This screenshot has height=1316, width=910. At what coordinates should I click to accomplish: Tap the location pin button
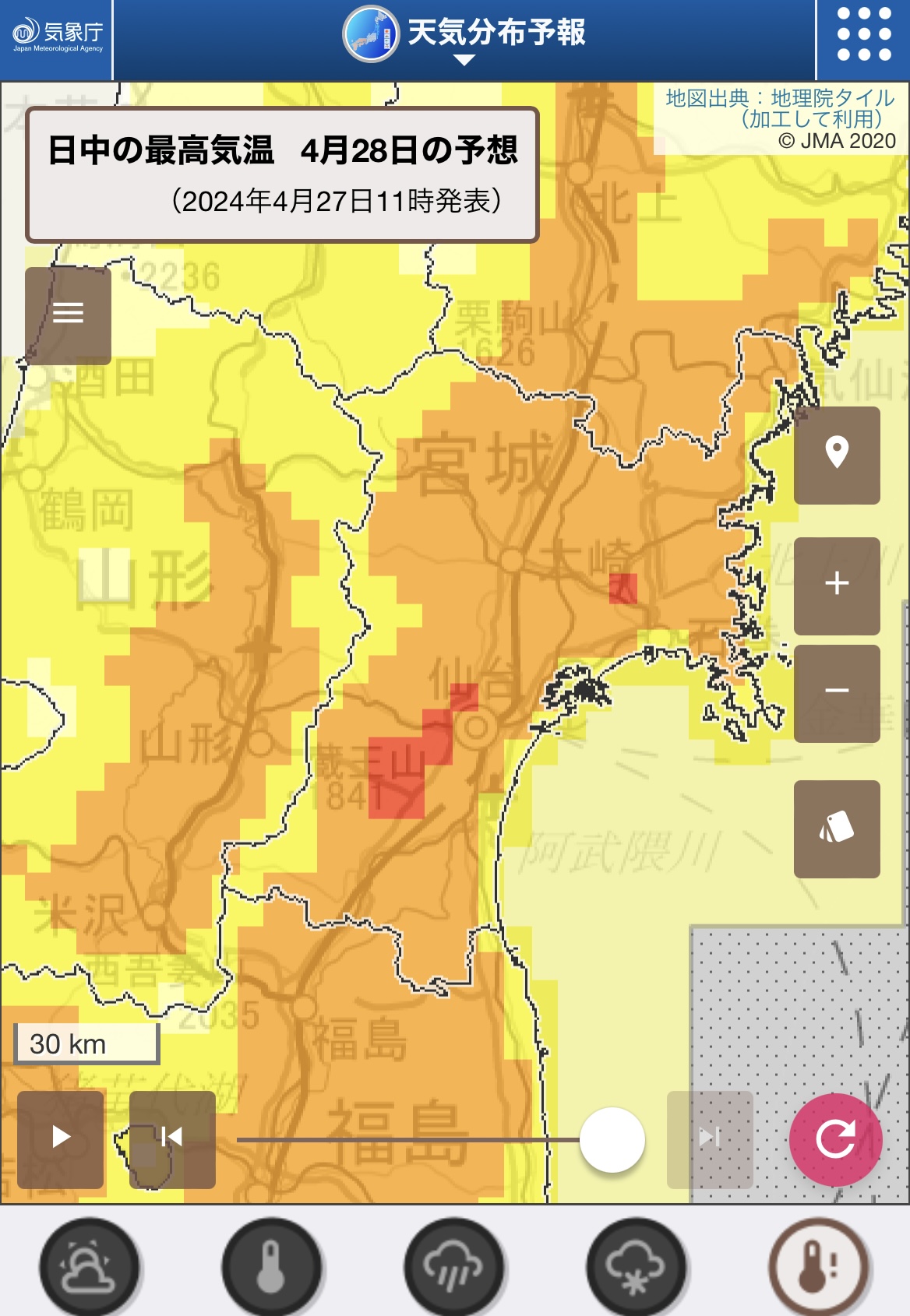tap(837, 454)
